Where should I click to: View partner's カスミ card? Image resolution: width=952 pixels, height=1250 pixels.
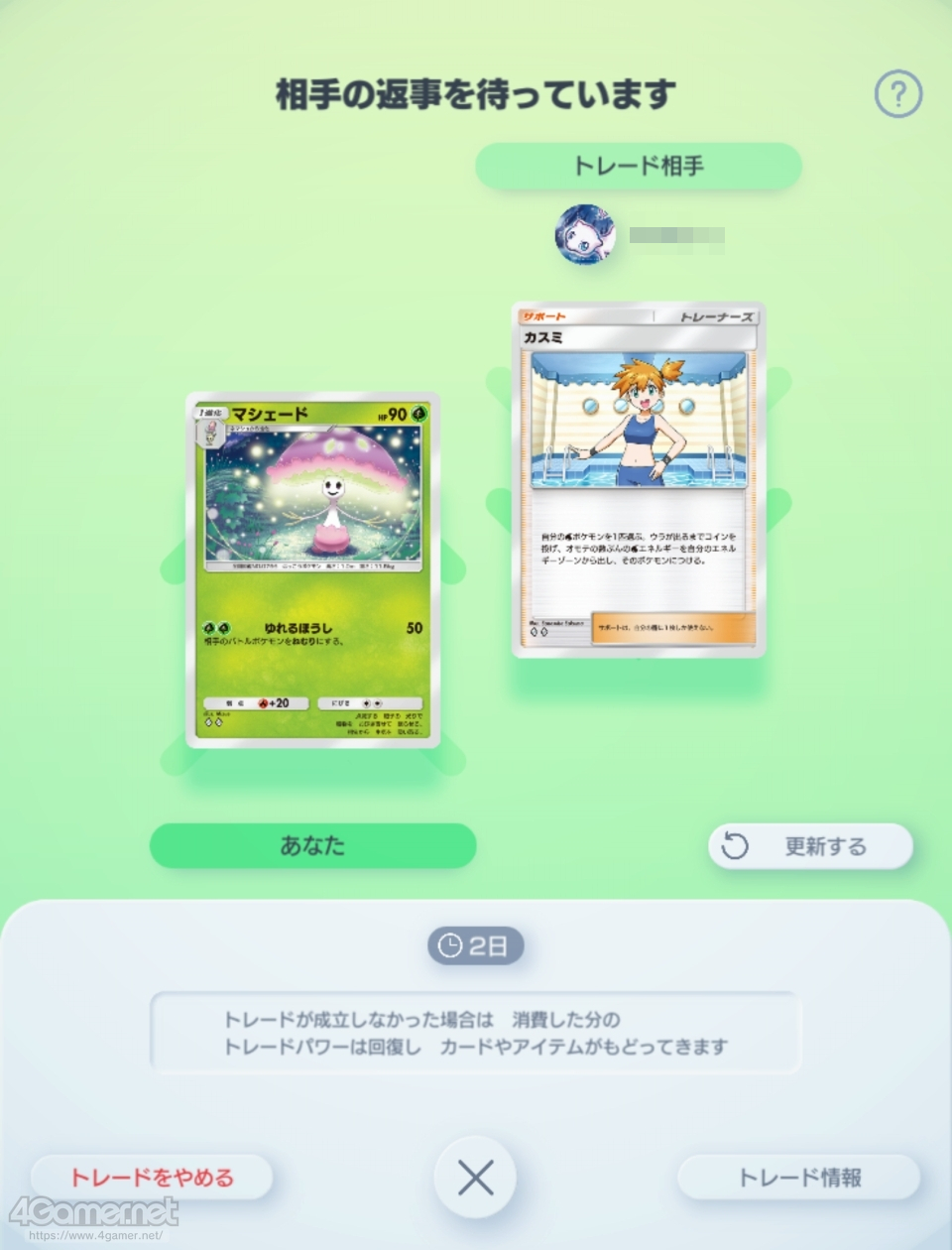pyautogui.click(x=639, y=480)
